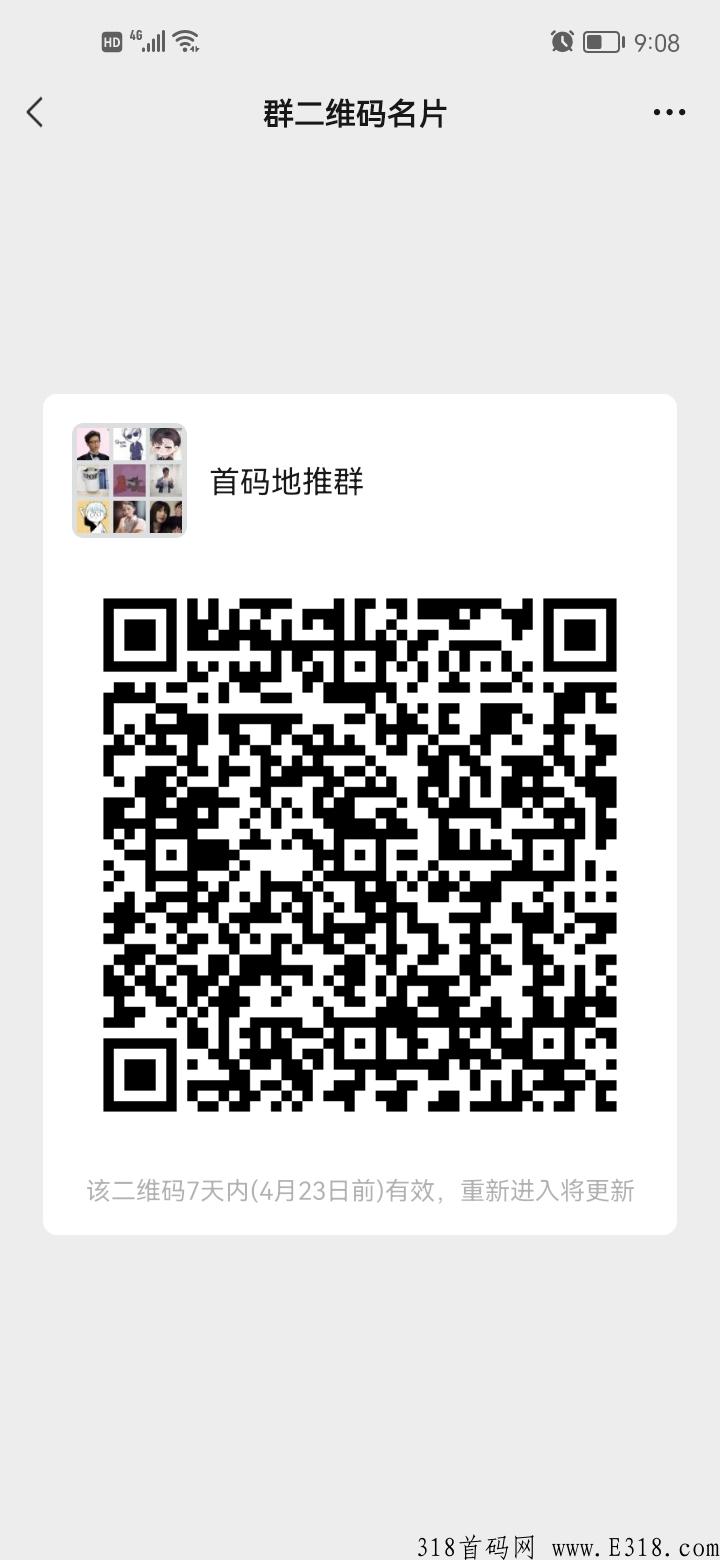The height and width of the screenshot is (1560, 720).
Task: Select the top-left member photo in group avatar
Action: coord(94,443)
